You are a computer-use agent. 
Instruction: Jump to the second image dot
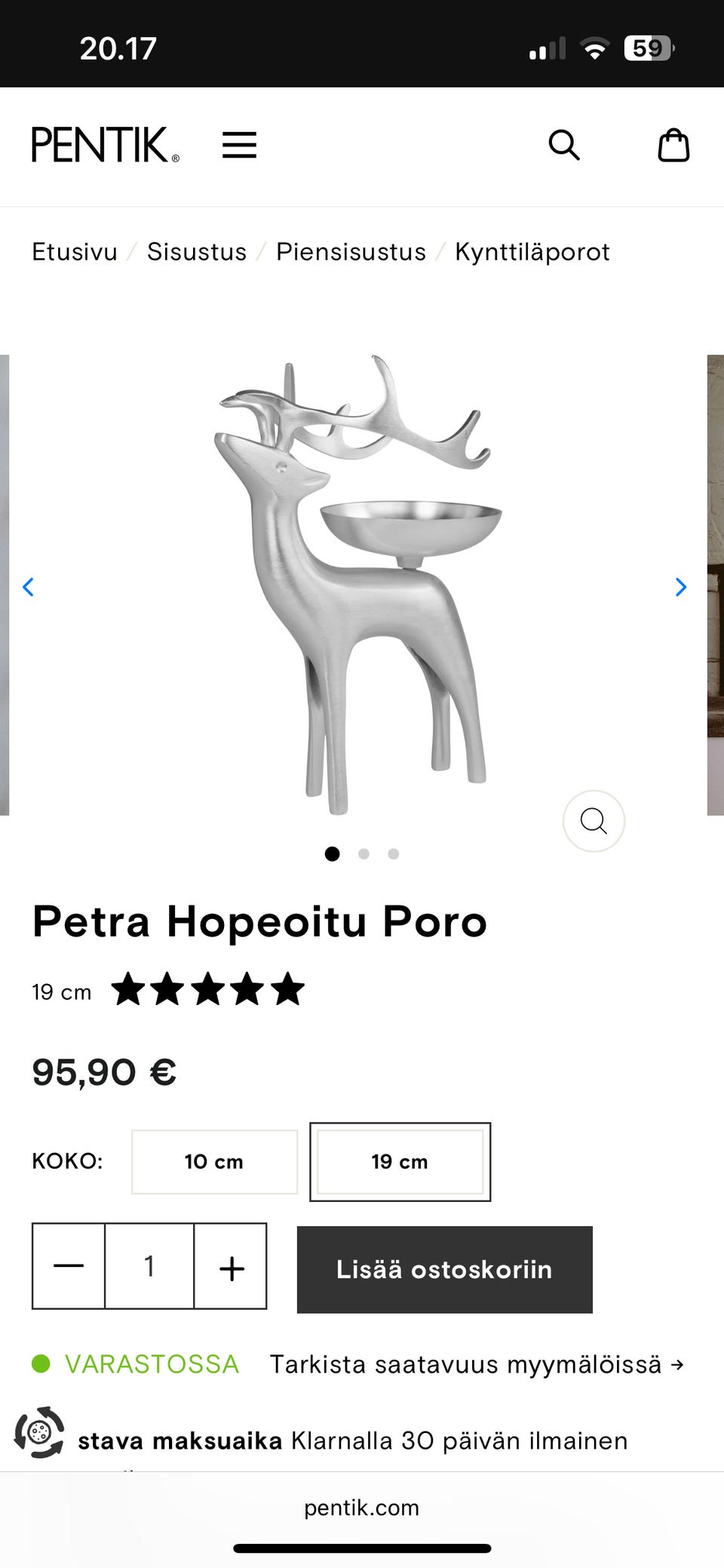click(364, 854)
